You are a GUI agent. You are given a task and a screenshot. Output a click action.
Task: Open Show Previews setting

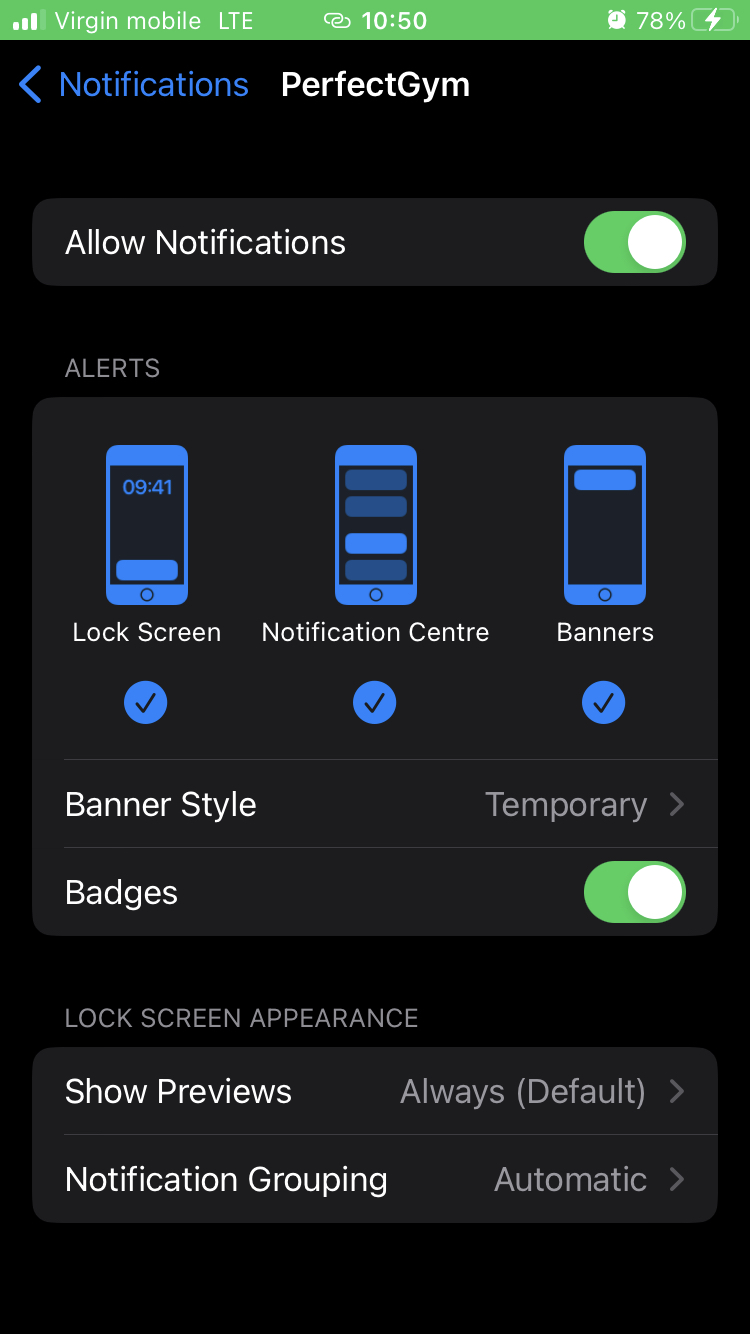(x=375, y=1091)
